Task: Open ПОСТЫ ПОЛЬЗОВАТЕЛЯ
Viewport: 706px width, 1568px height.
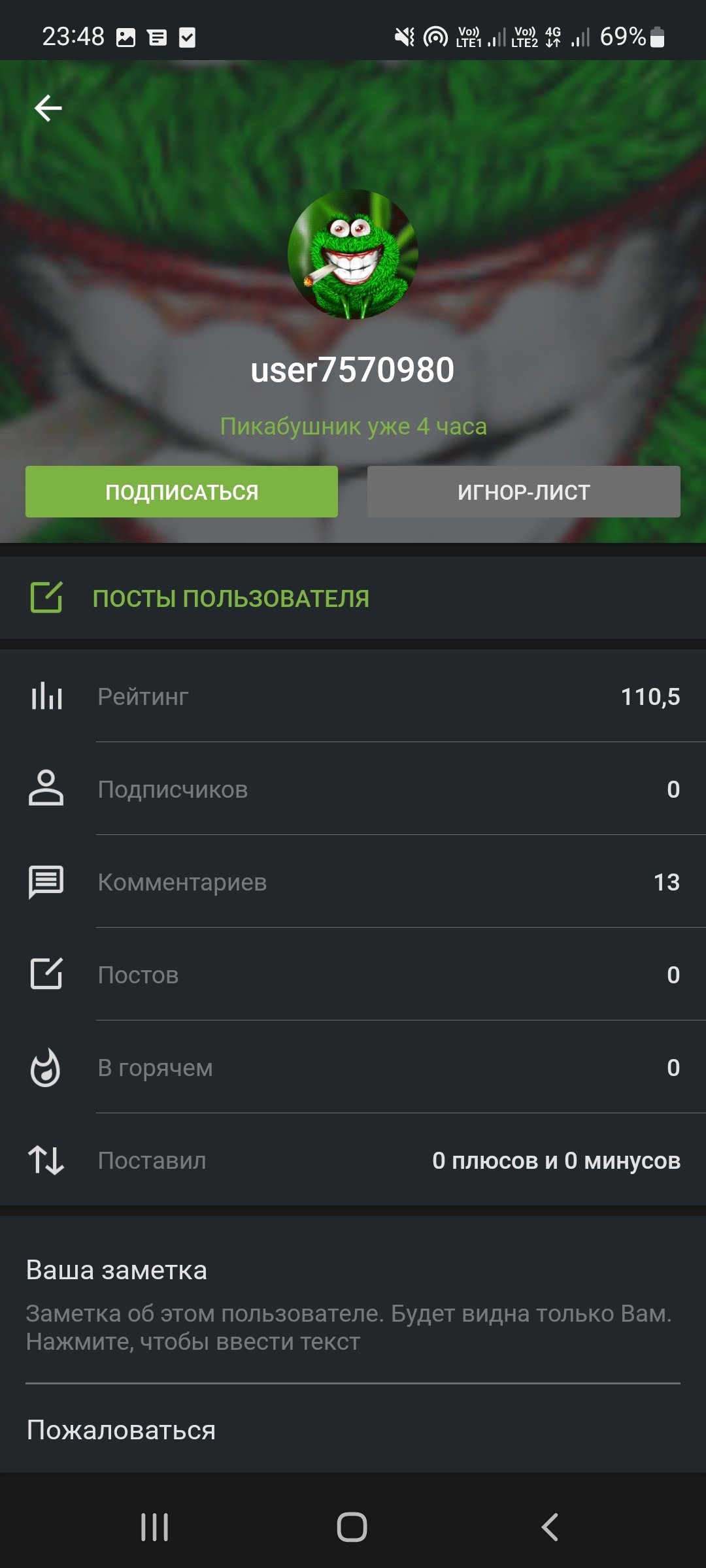Action: coord(353,598)
